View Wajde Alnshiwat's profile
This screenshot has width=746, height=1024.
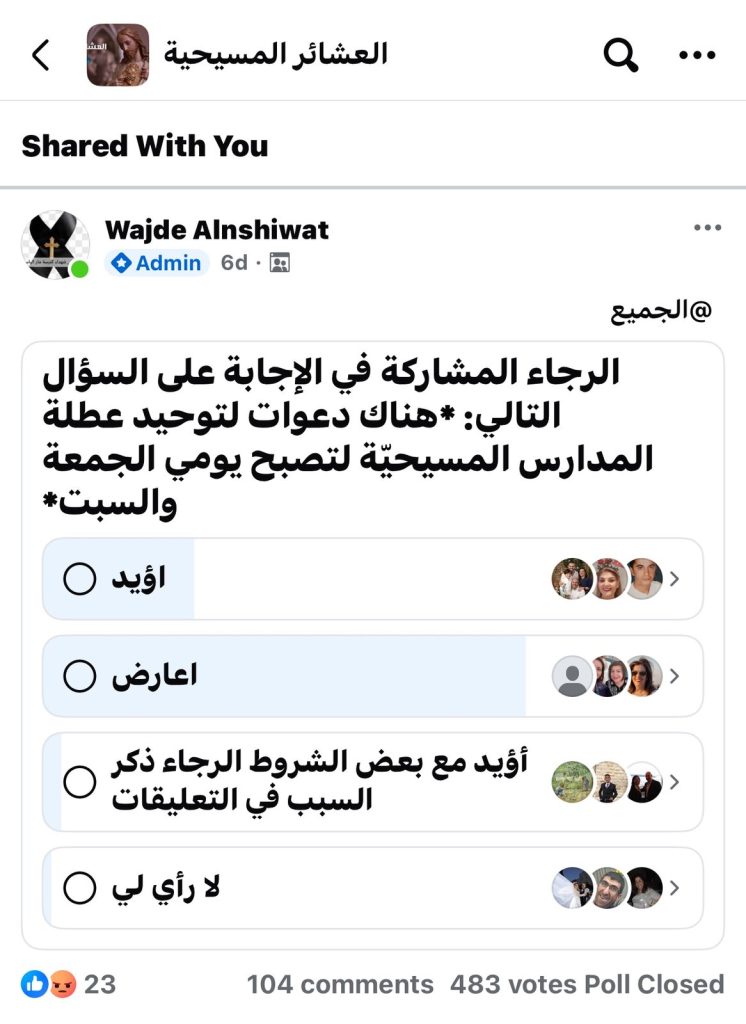(x=217, y=229)
